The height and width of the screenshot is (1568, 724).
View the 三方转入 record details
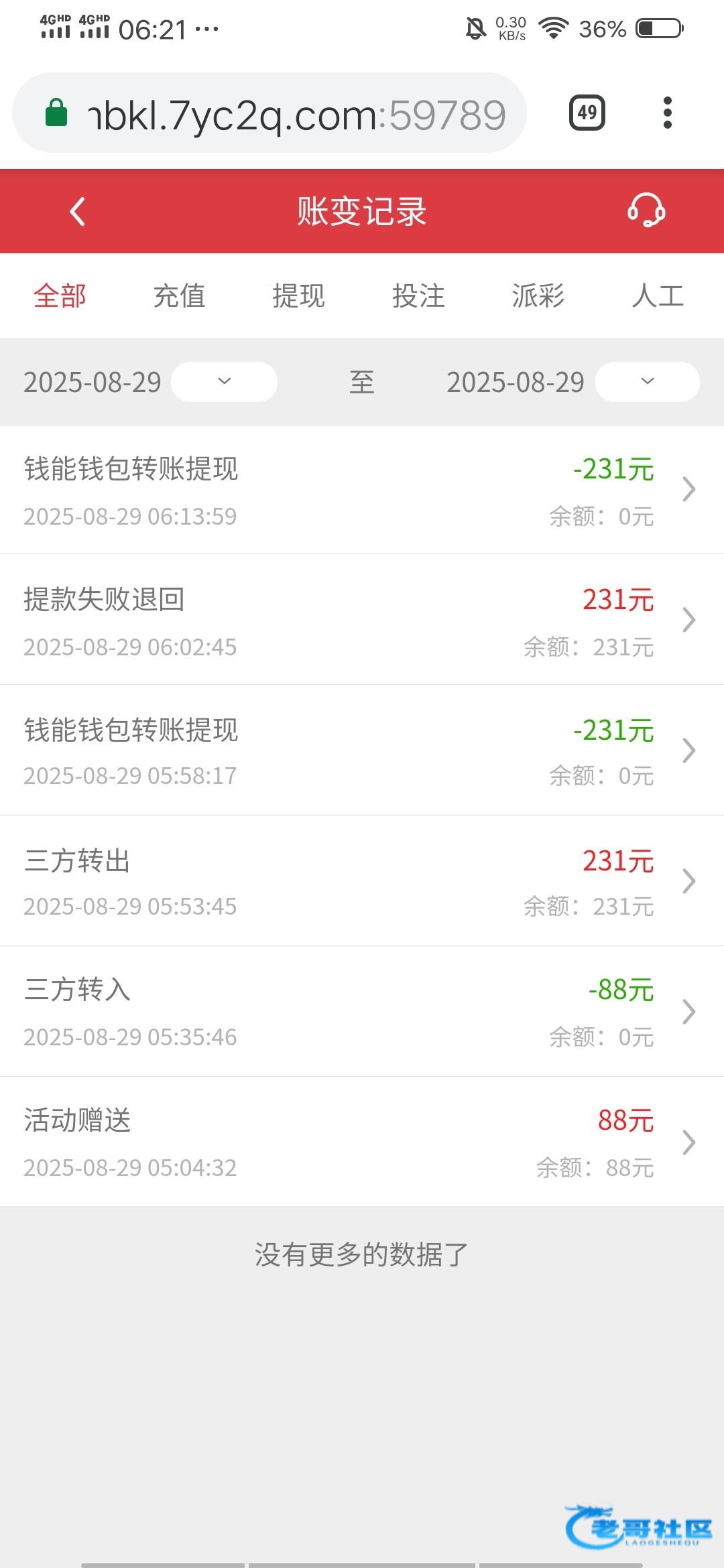362,1012
